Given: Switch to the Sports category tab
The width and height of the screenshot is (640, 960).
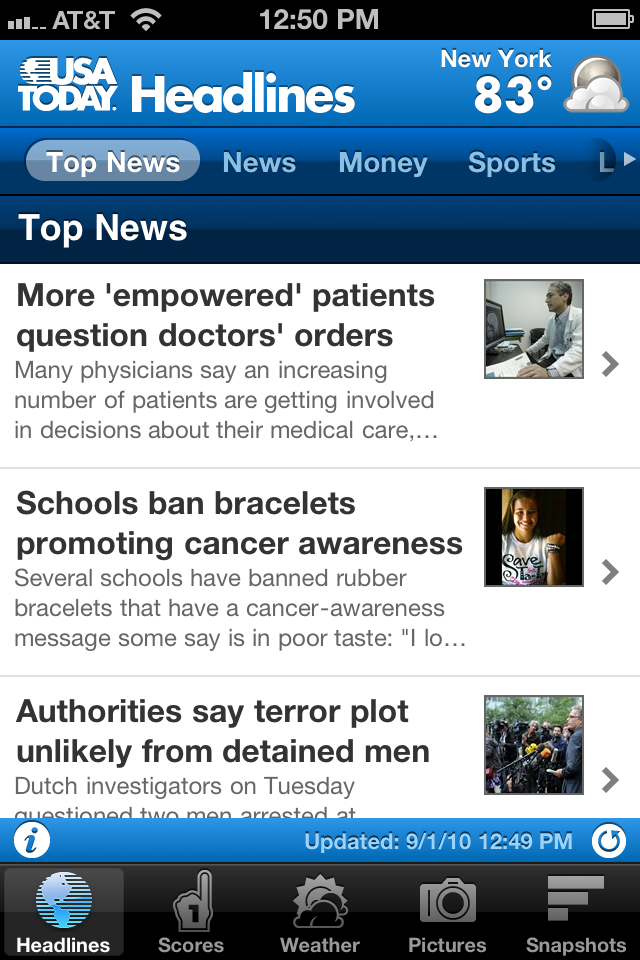Looking at the screenshot, I should [x=511, y=163].
